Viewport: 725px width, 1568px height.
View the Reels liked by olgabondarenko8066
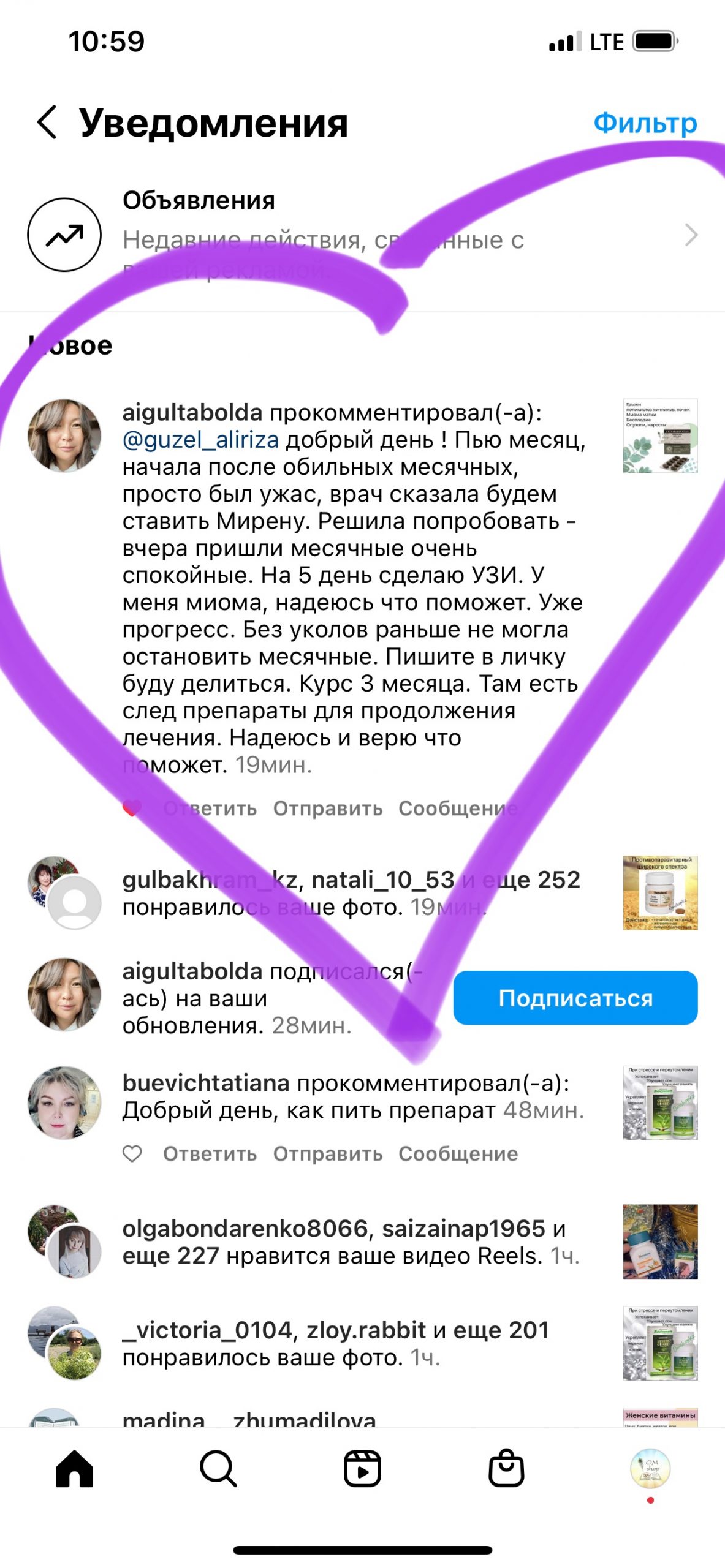click(x=351, y=1242)
